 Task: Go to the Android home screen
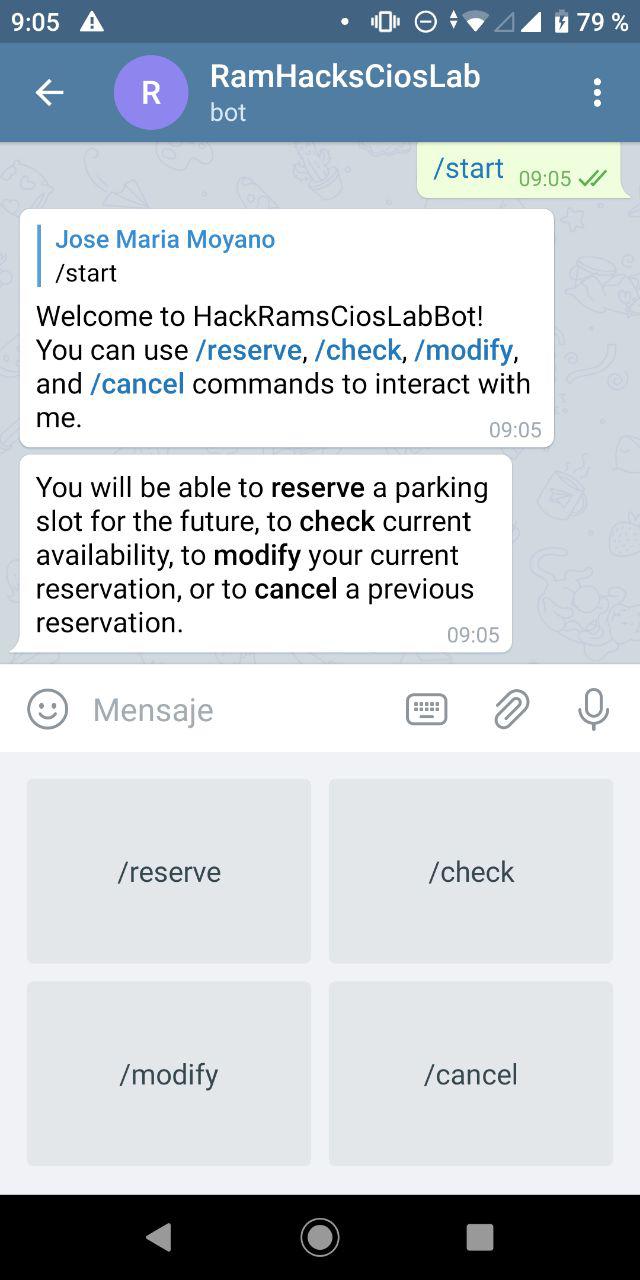point(320,1237)
